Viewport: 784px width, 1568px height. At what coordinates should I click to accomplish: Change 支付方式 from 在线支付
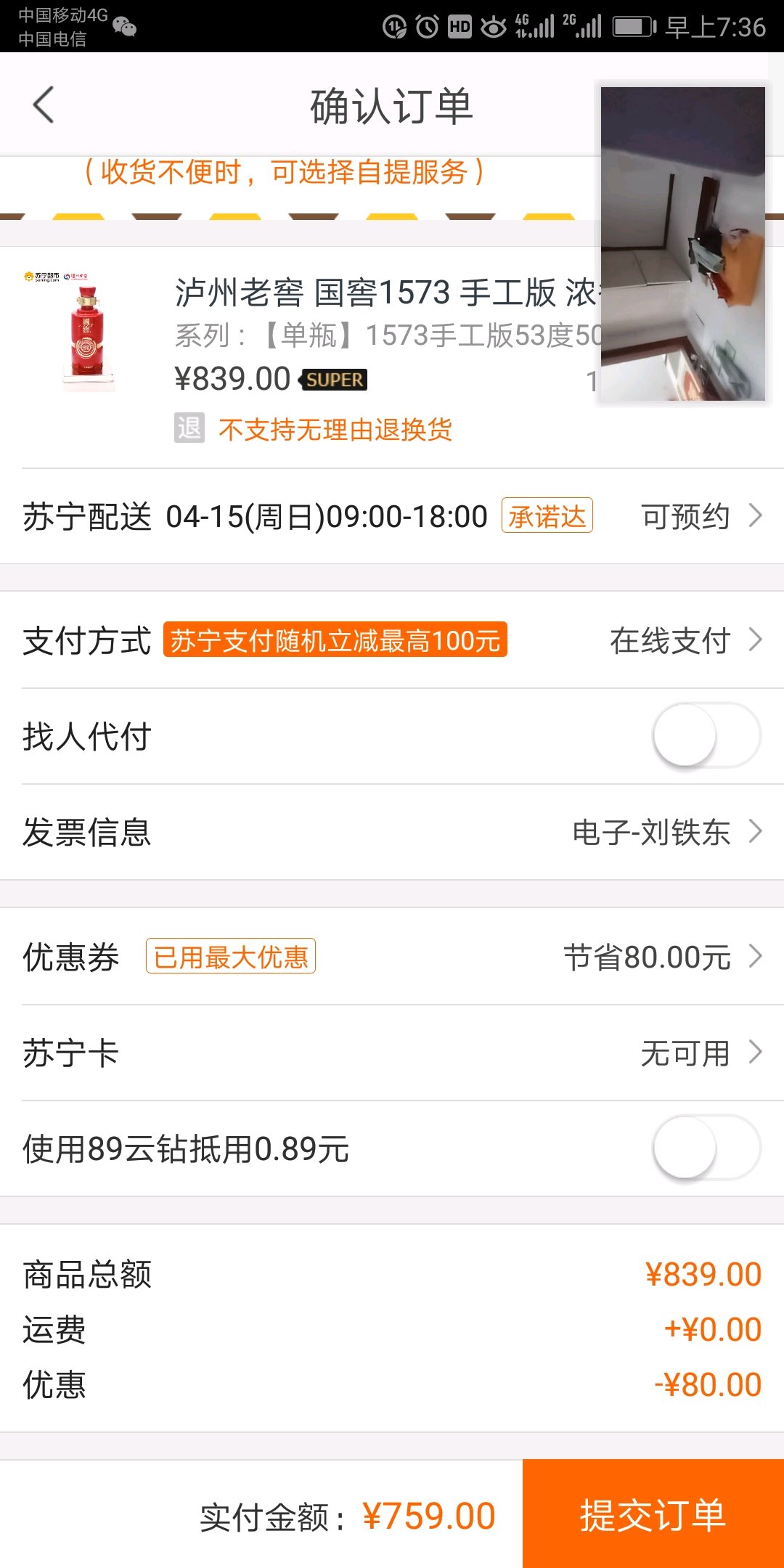pyautogui.click(x=392, y=640)
